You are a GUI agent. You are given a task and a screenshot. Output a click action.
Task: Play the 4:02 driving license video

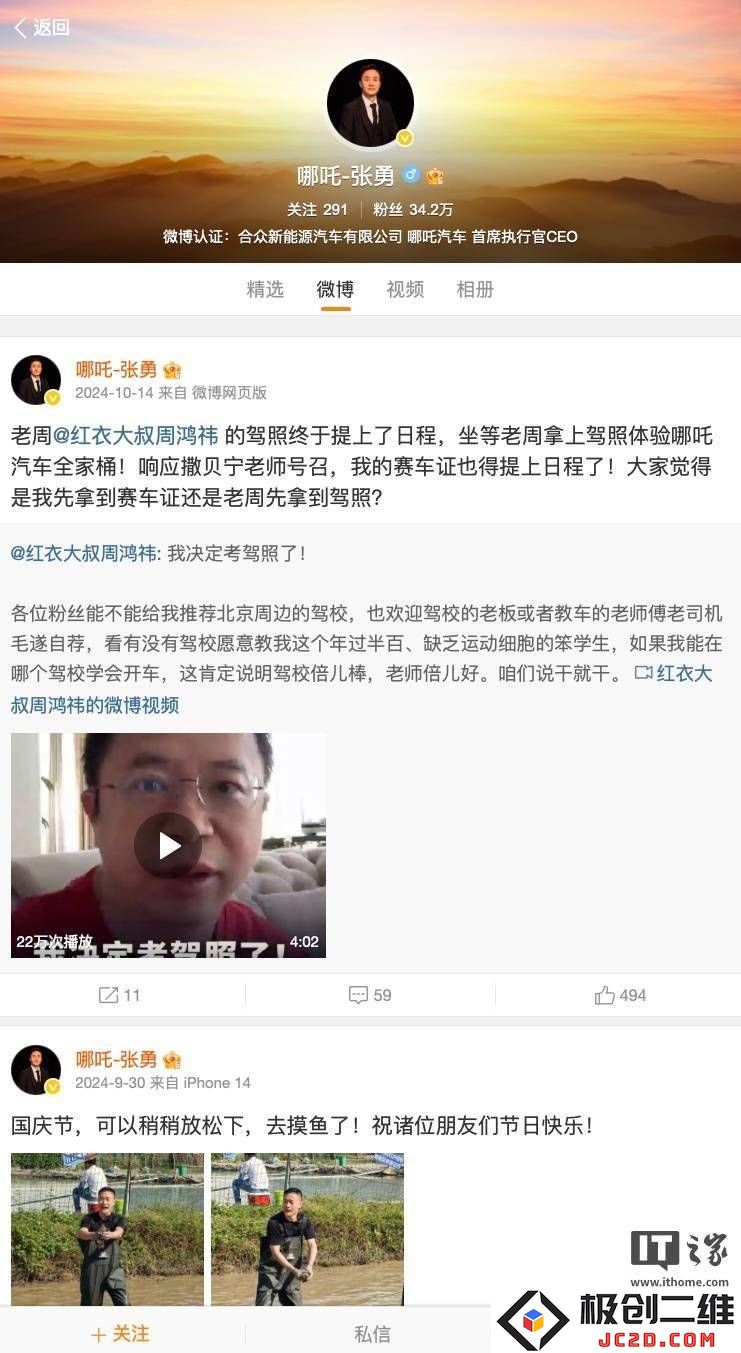tap(168, 846)
